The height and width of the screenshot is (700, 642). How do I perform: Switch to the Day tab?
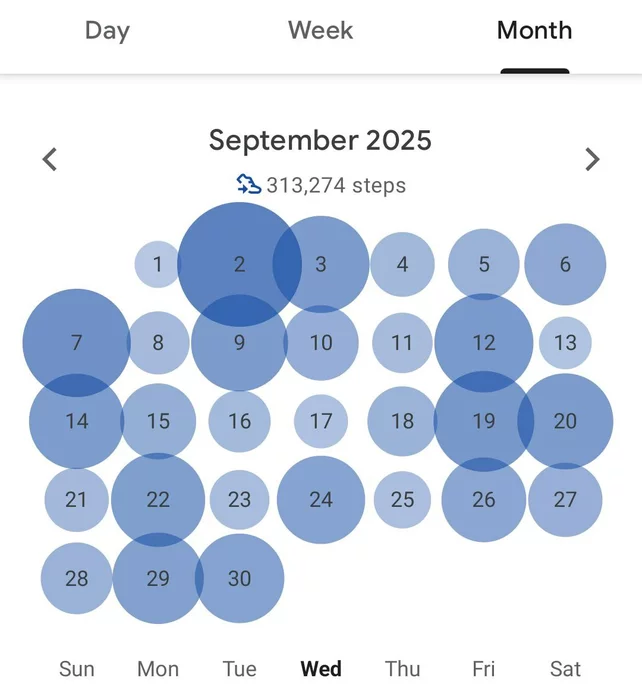tap(107, 31)
